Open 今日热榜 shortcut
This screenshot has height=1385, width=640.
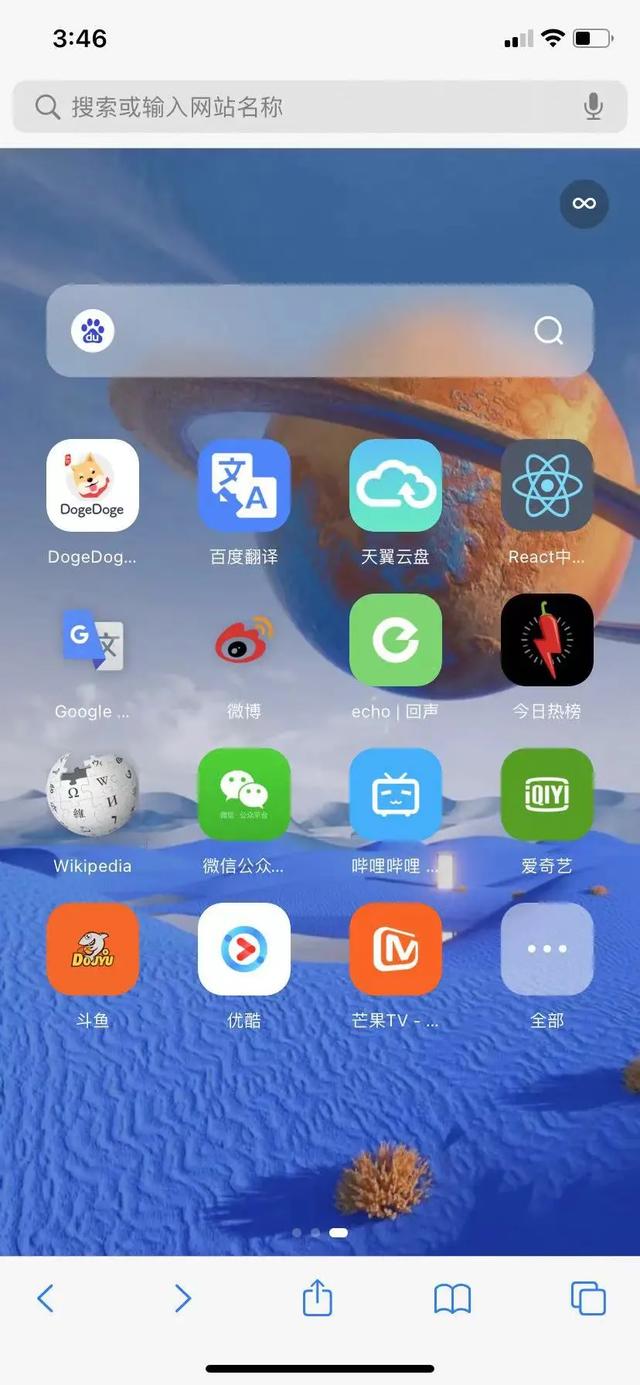(x=547, y=640)
